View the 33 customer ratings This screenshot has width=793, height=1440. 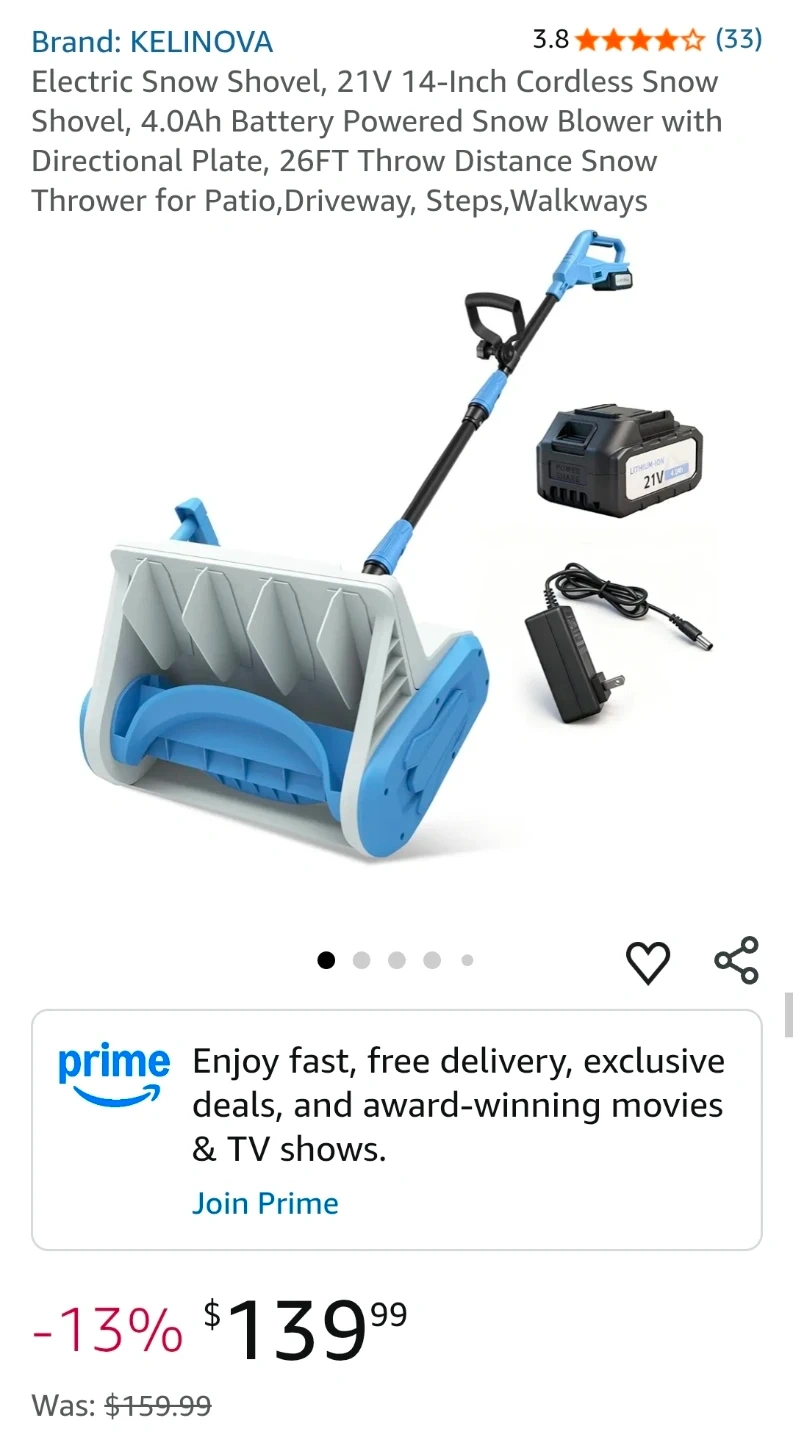click(738, 40)
